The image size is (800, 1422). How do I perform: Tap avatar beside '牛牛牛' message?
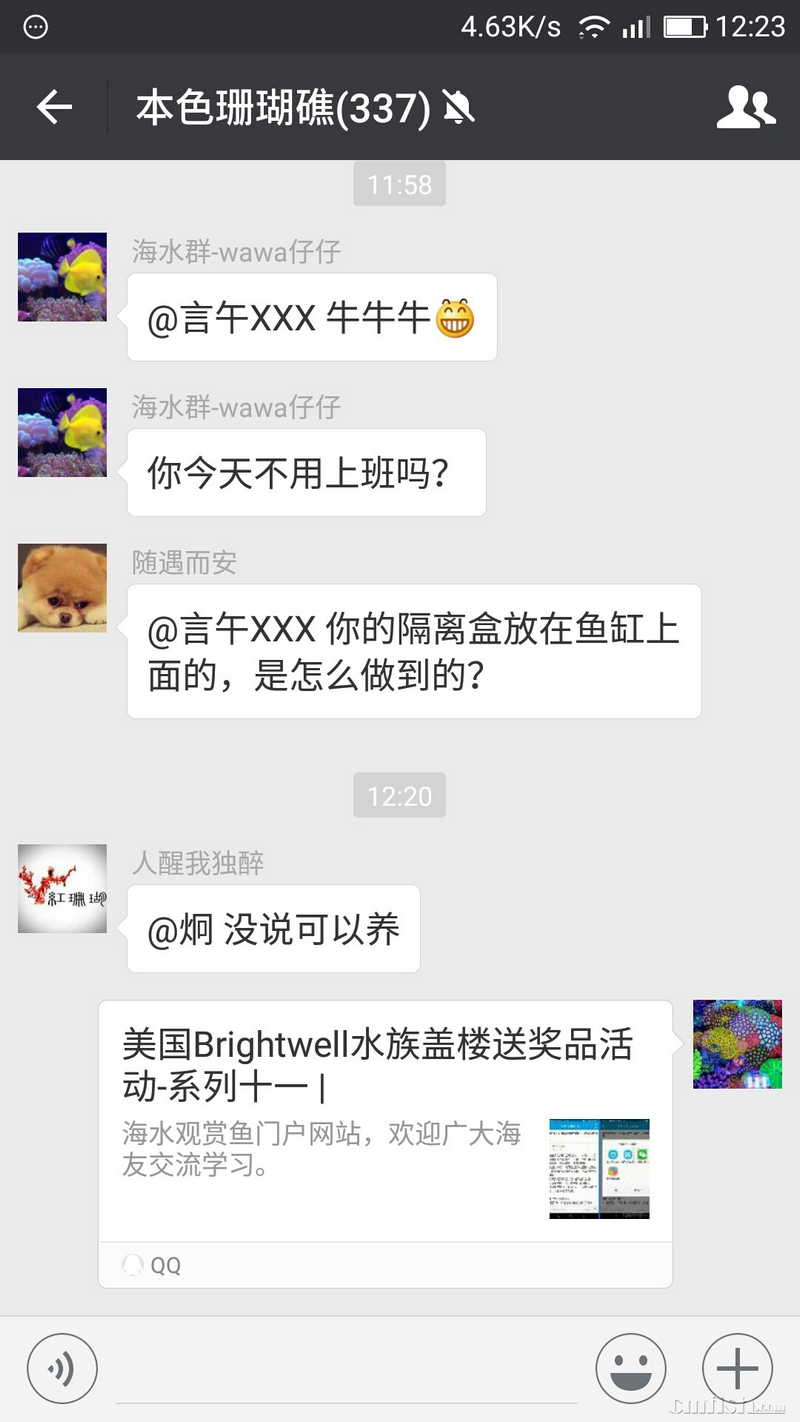(62, 277)
